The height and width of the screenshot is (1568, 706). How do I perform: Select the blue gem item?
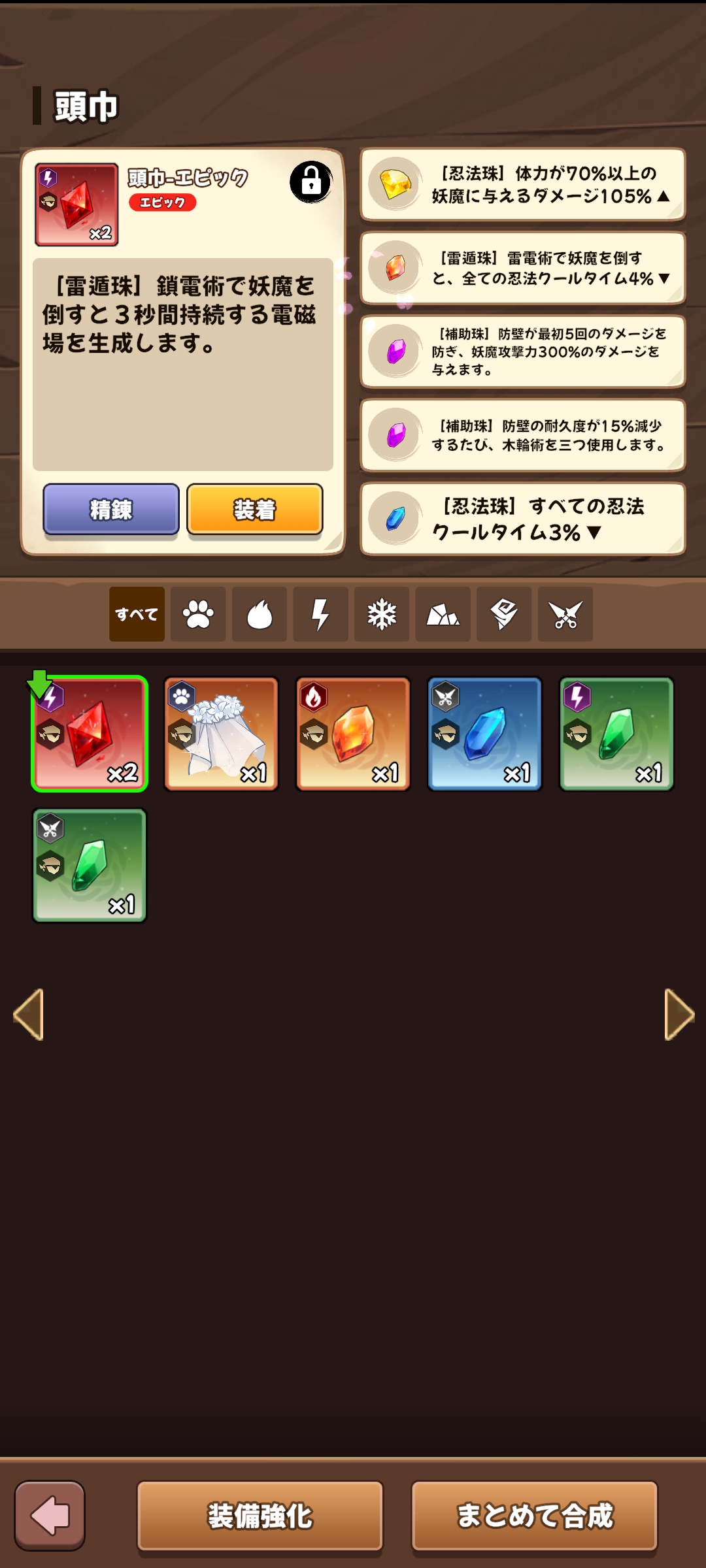click(484, 734)
